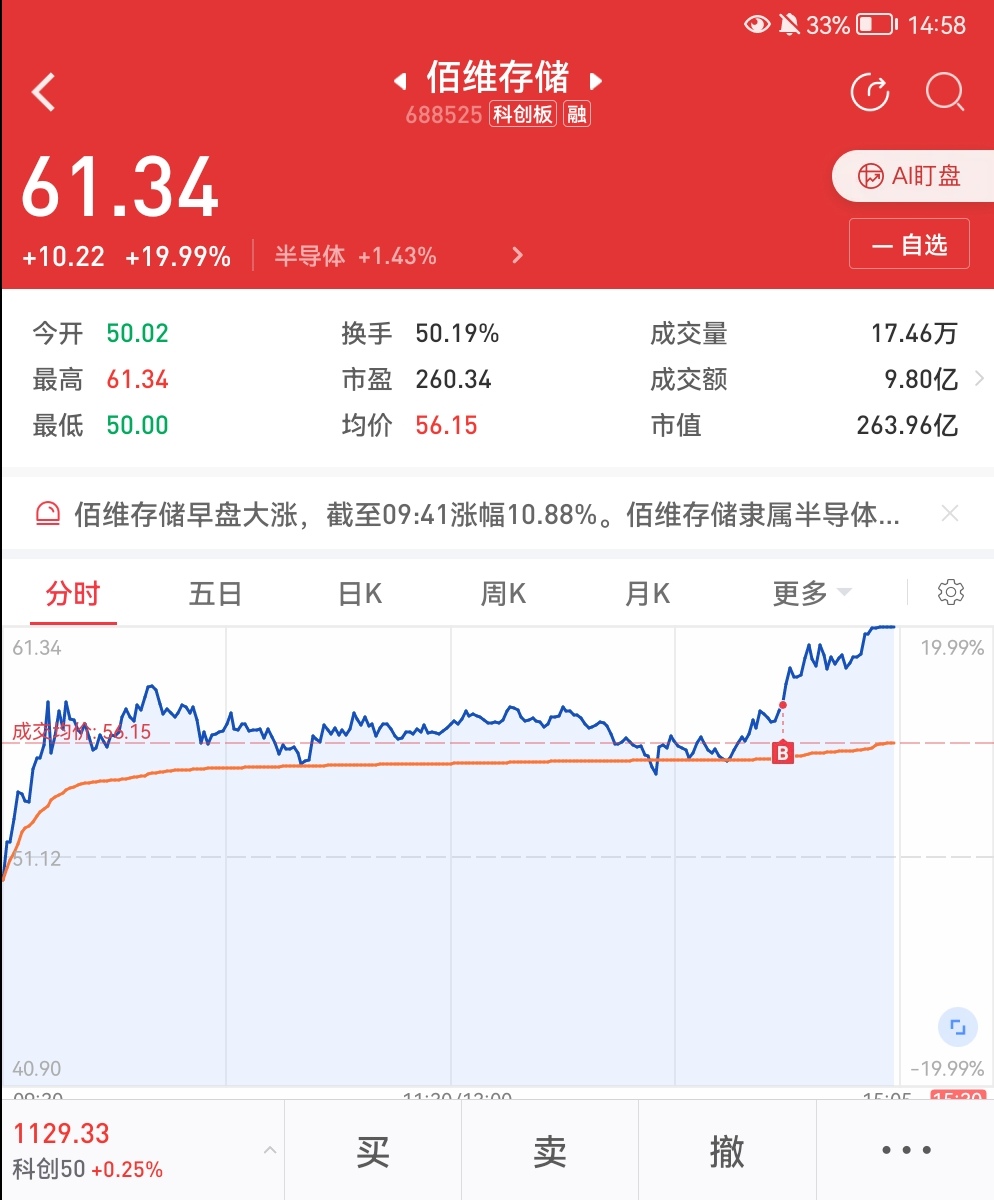Go back with the top-left arrow

[43, 93]
